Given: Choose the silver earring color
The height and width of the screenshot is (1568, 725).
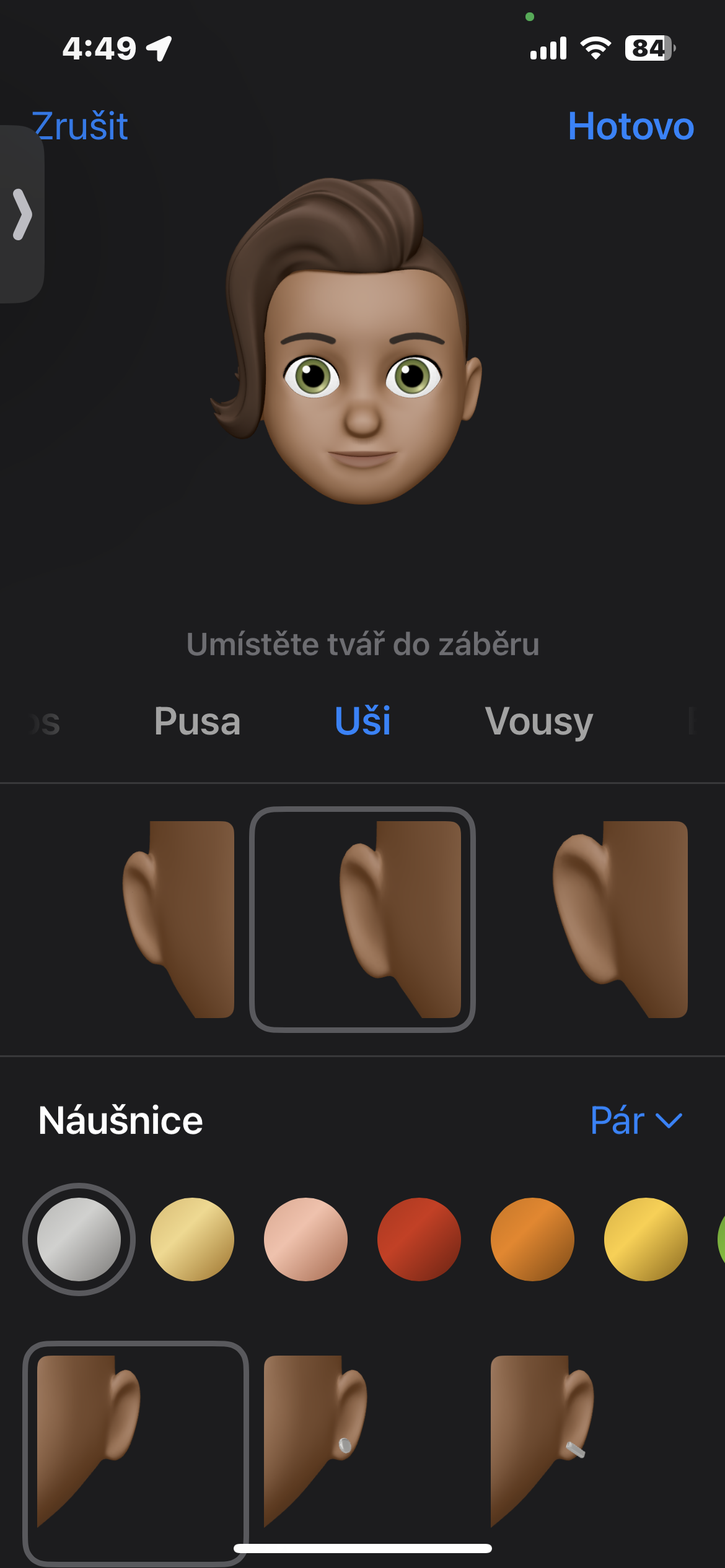Looking at the screenshot, I should click(79, 1239).
